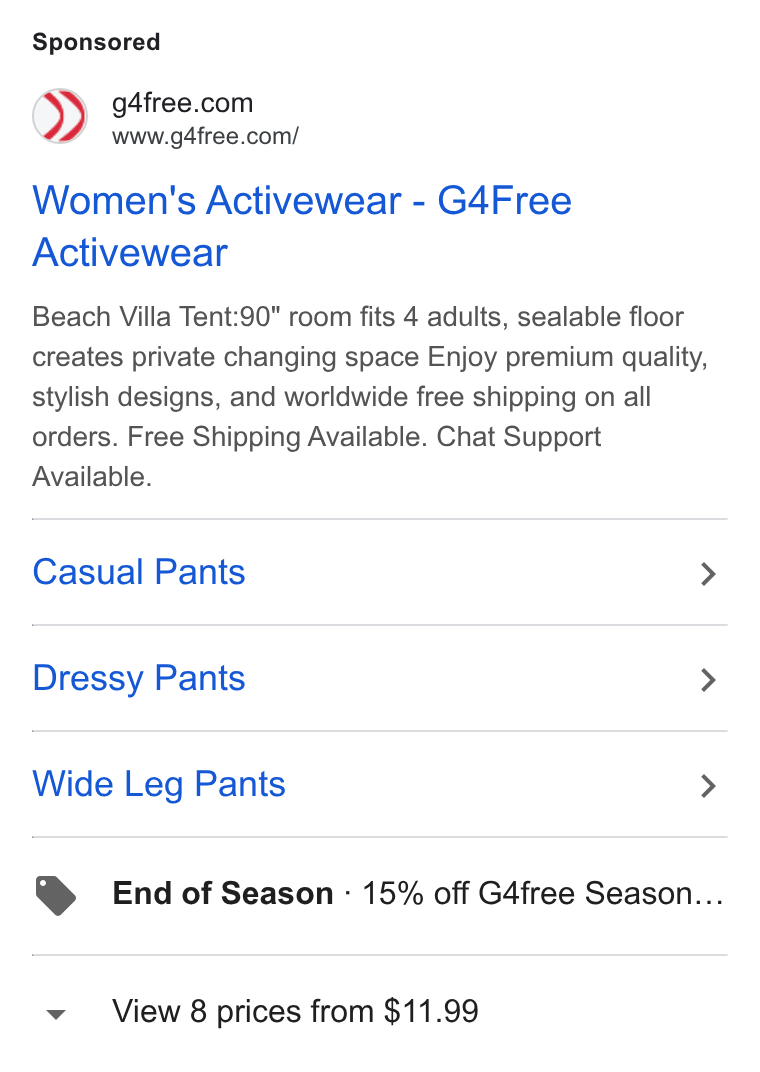This screenshot has width=760, height=1072.
Task: Open the Casual Pants sitelink
Action: point(379,572)
